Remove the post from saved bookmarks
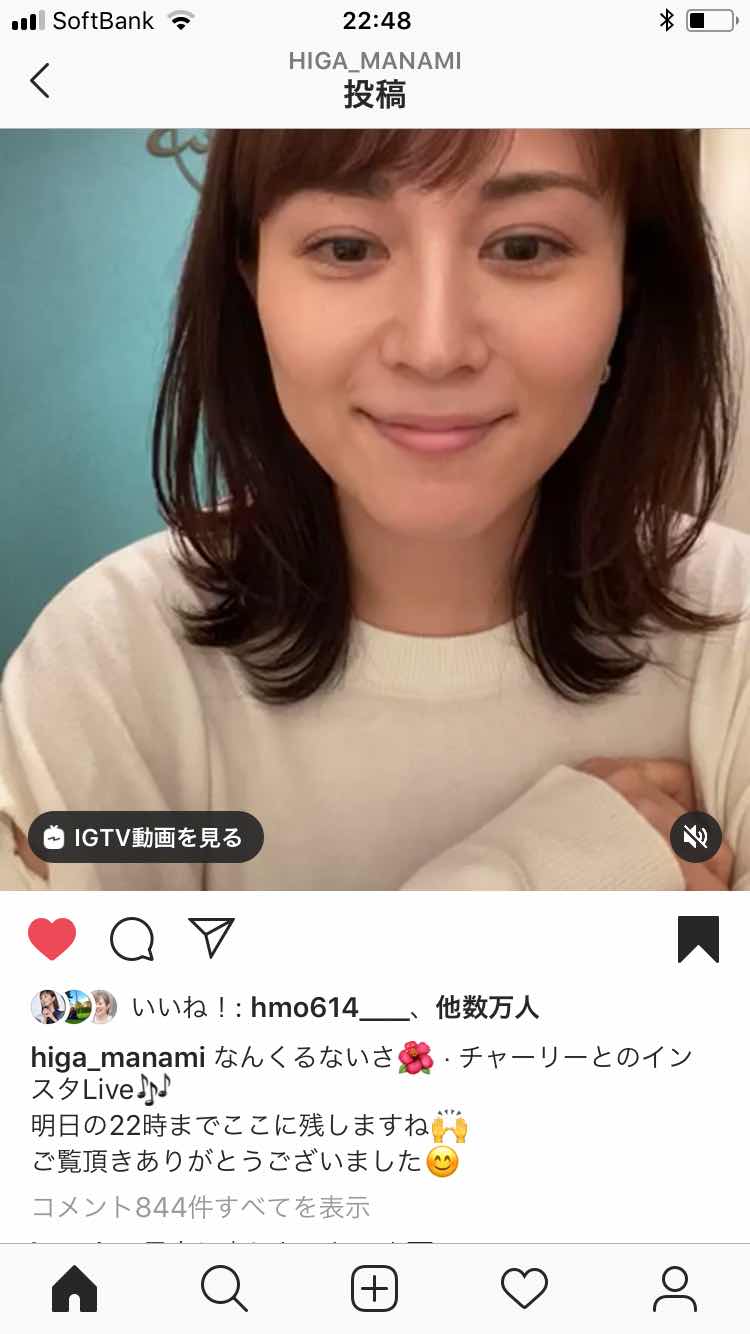 [x=698, y=939]
